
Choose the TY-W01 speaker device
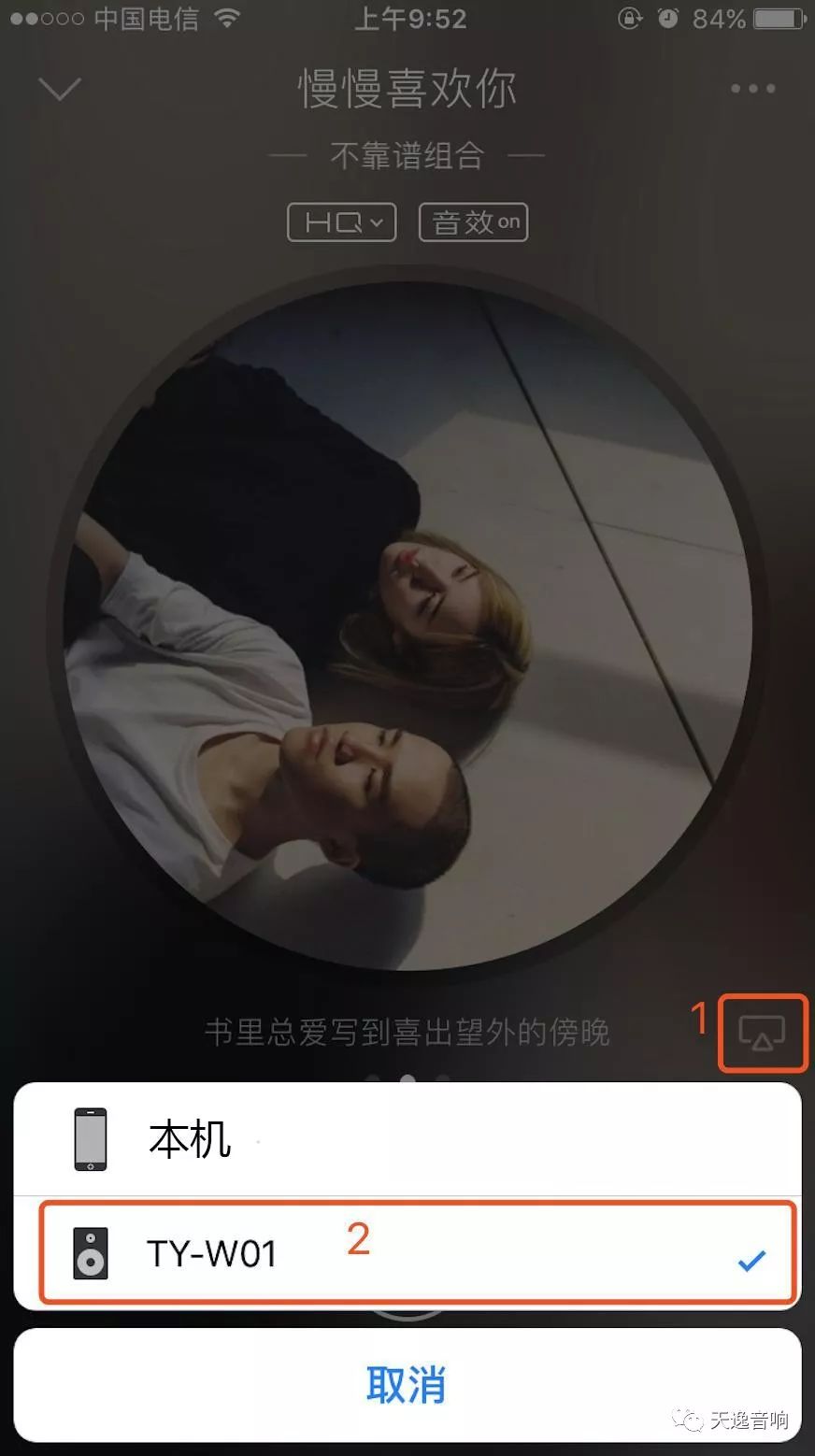(x=407, y=1252)
